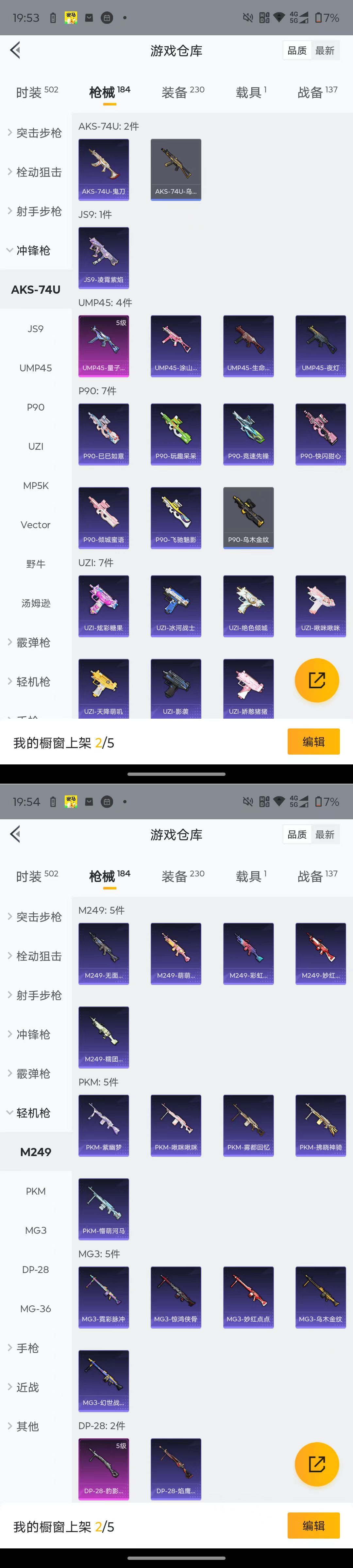
Task: Select 汤姆逊 in the sidebar
Action: 35,603
